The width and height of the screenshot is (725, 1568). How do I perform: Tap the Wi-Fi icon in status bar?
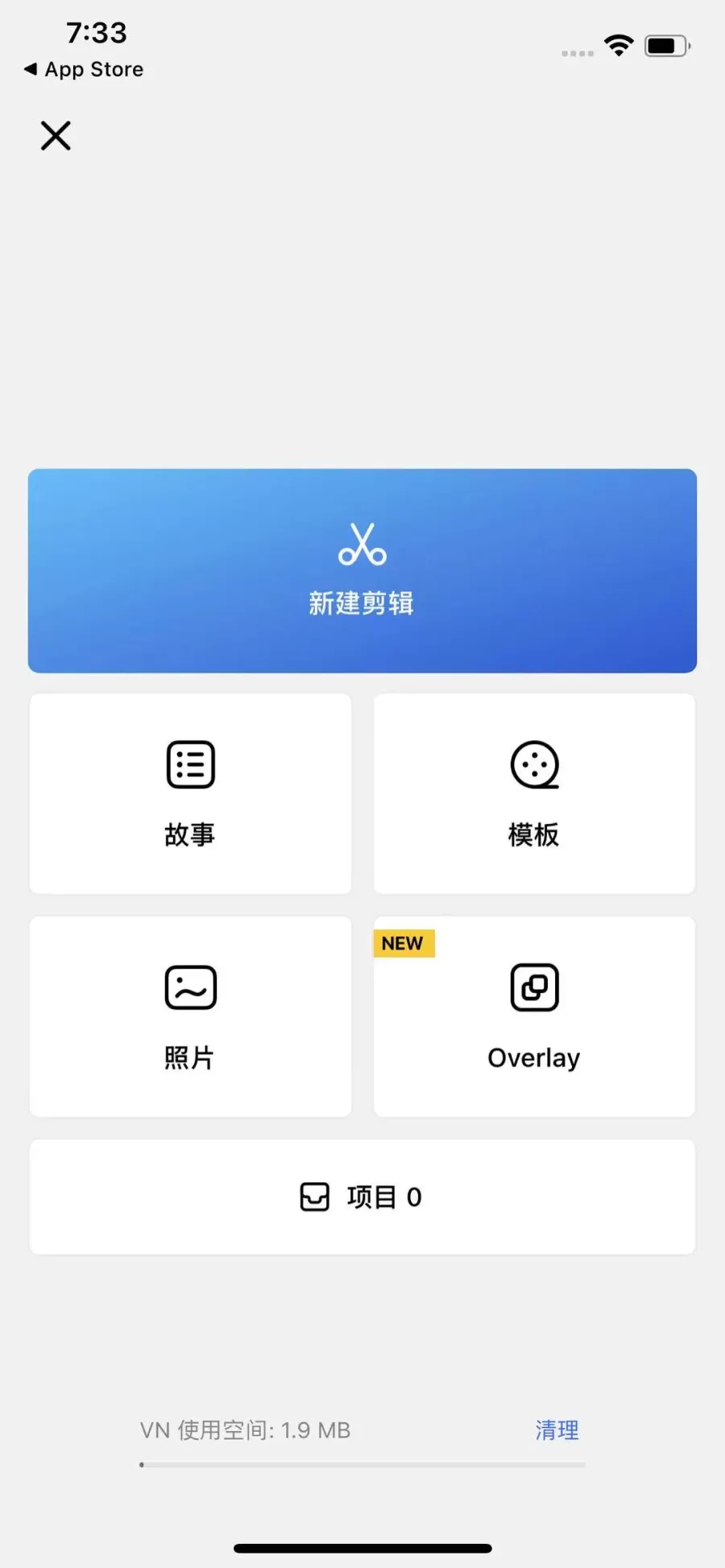point(618,46)
